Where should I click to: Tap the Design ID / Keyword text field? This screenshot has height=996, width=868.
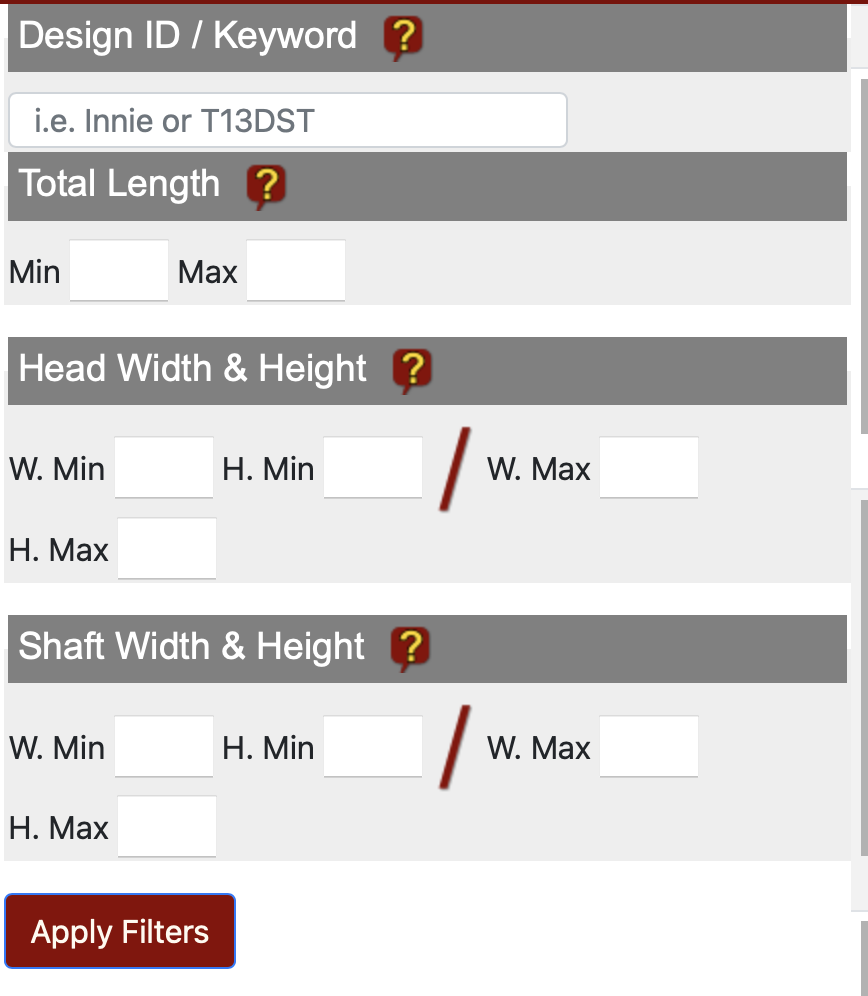click(x=287, y=121)
